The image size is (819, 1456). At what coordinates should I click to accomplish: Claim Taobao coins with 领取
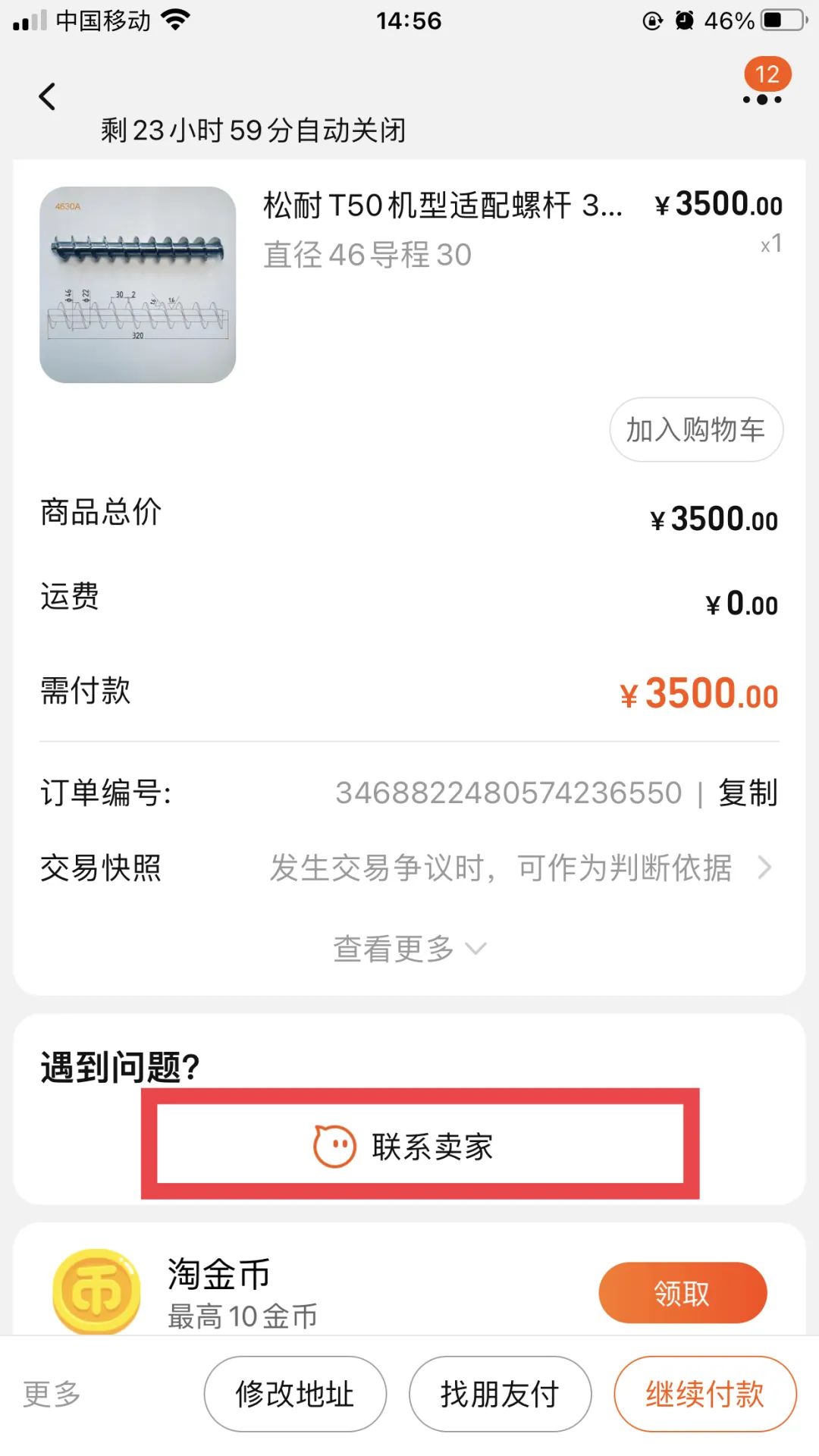[682, 1293]
